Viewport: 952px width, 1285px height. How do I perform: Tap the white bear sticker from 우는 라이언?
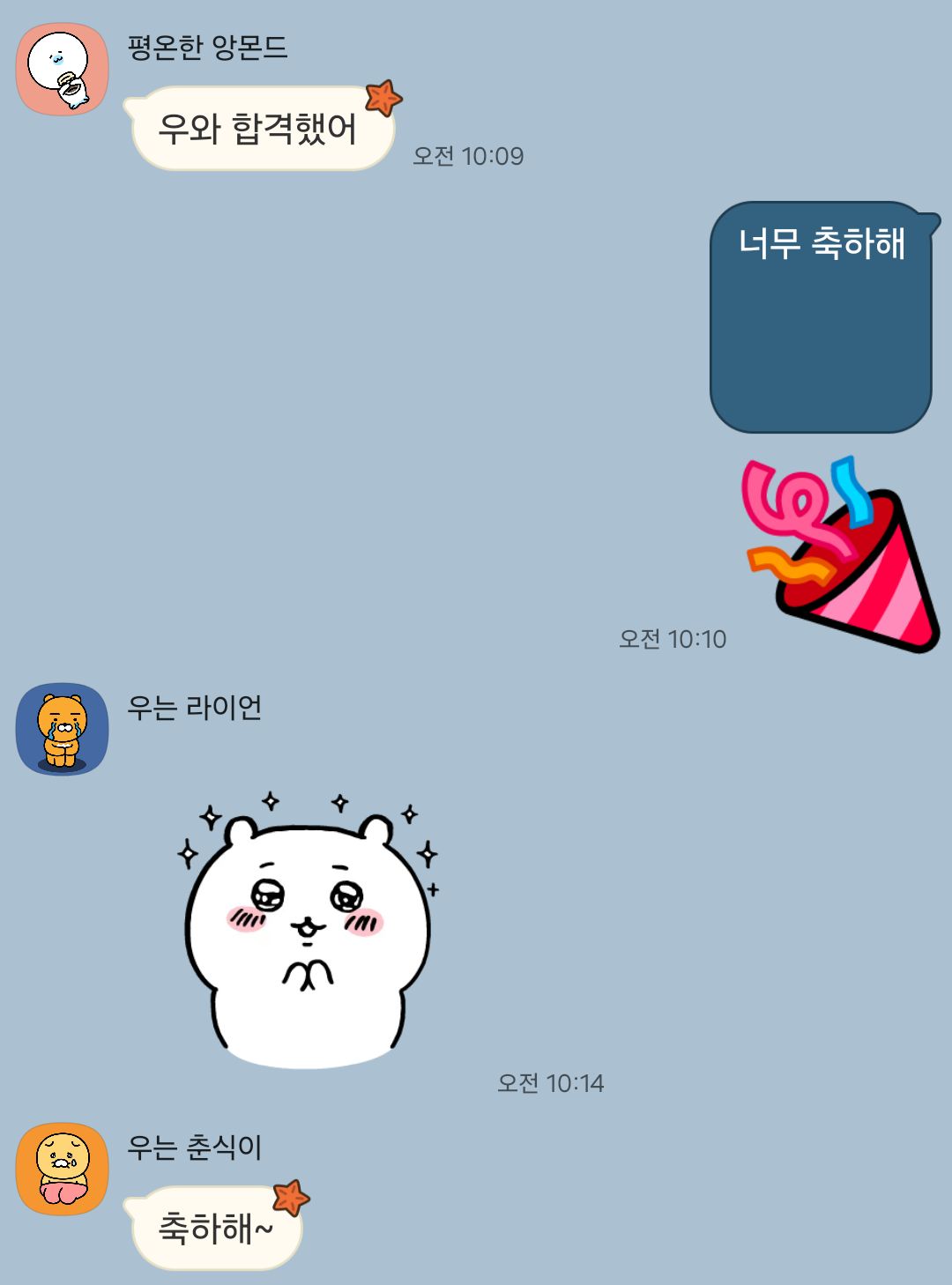pyautogui.click(x=308, y=933)
